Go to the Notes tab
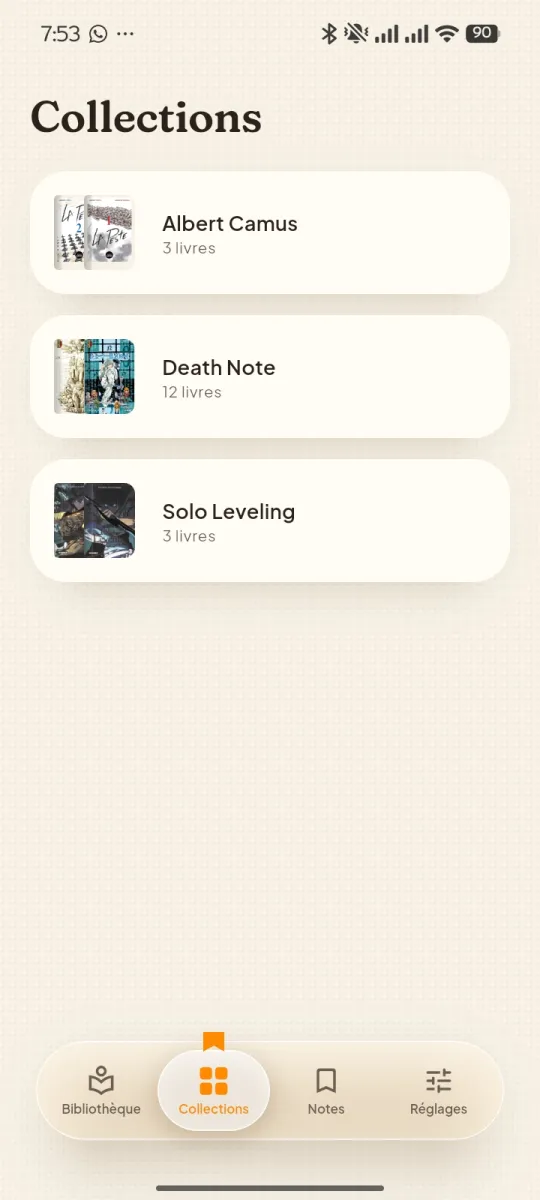This screenshot has width=540, height=1200. pos(326,1091)
